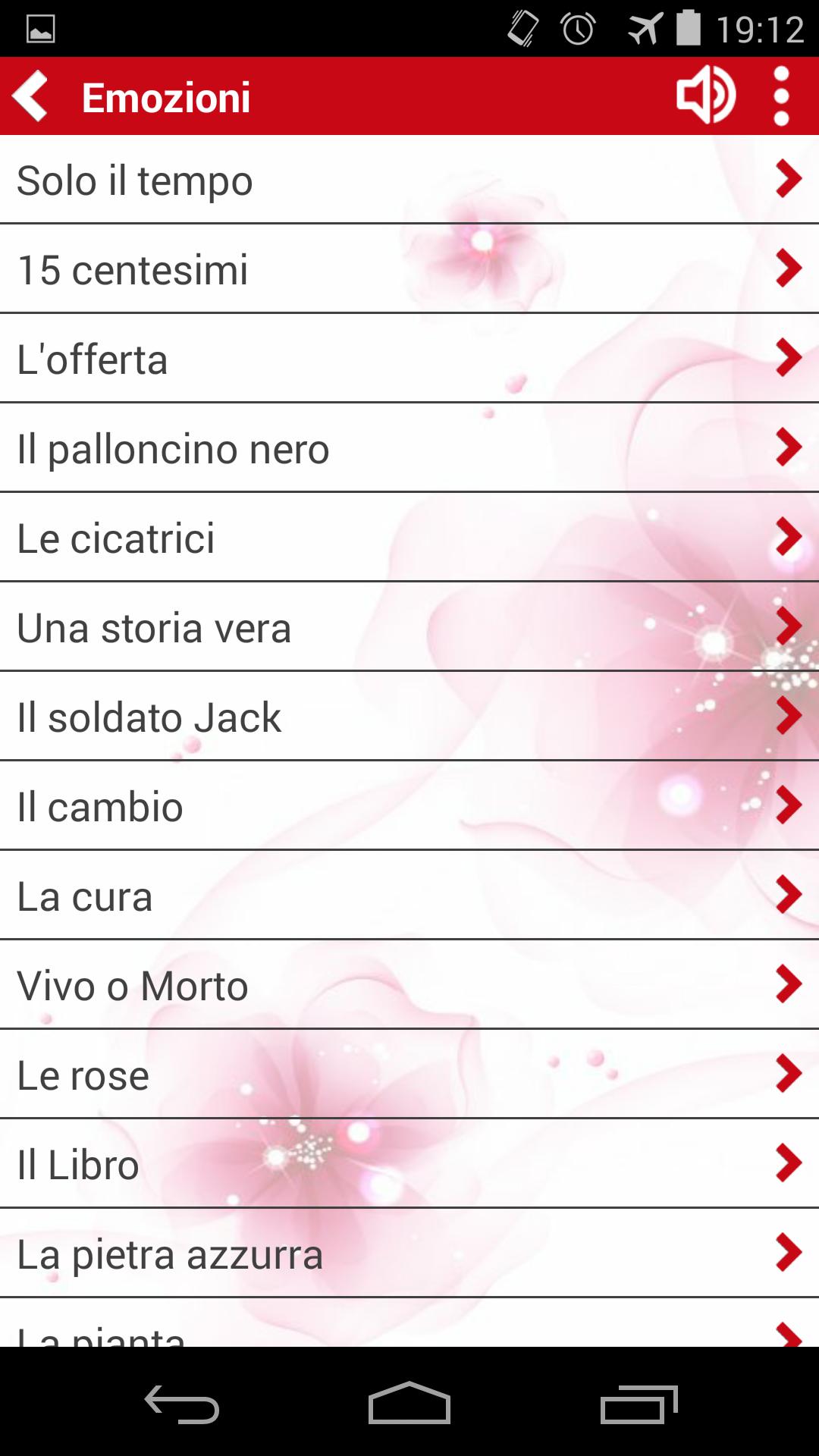
Task: Open the overflow menu
Action: [x=781, y=96]
